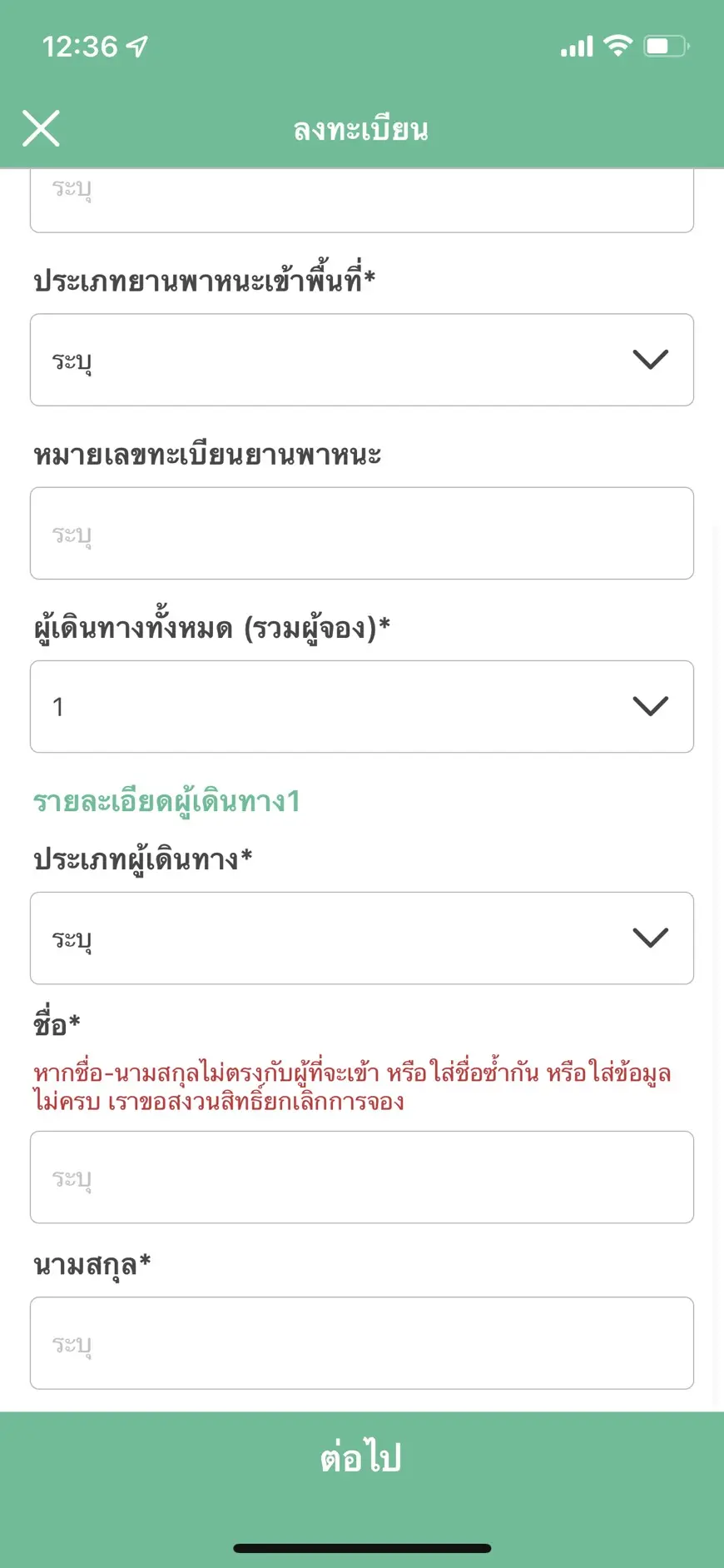Continue with the ต่อไป button
724x1568 pixels.
click(362, 1459)
